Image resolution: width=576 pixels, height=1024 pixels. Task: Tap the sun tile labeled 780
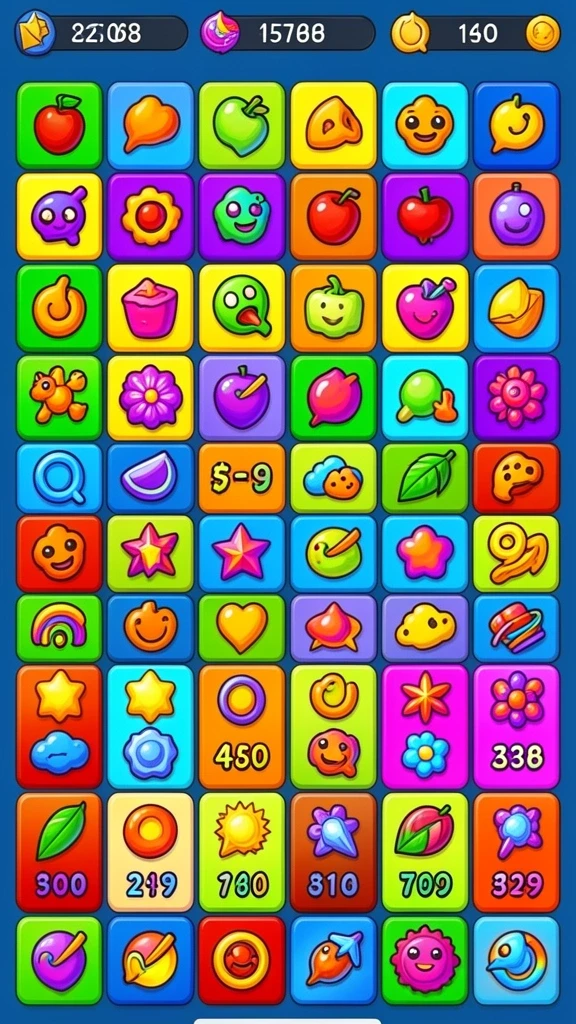(242, 852)
